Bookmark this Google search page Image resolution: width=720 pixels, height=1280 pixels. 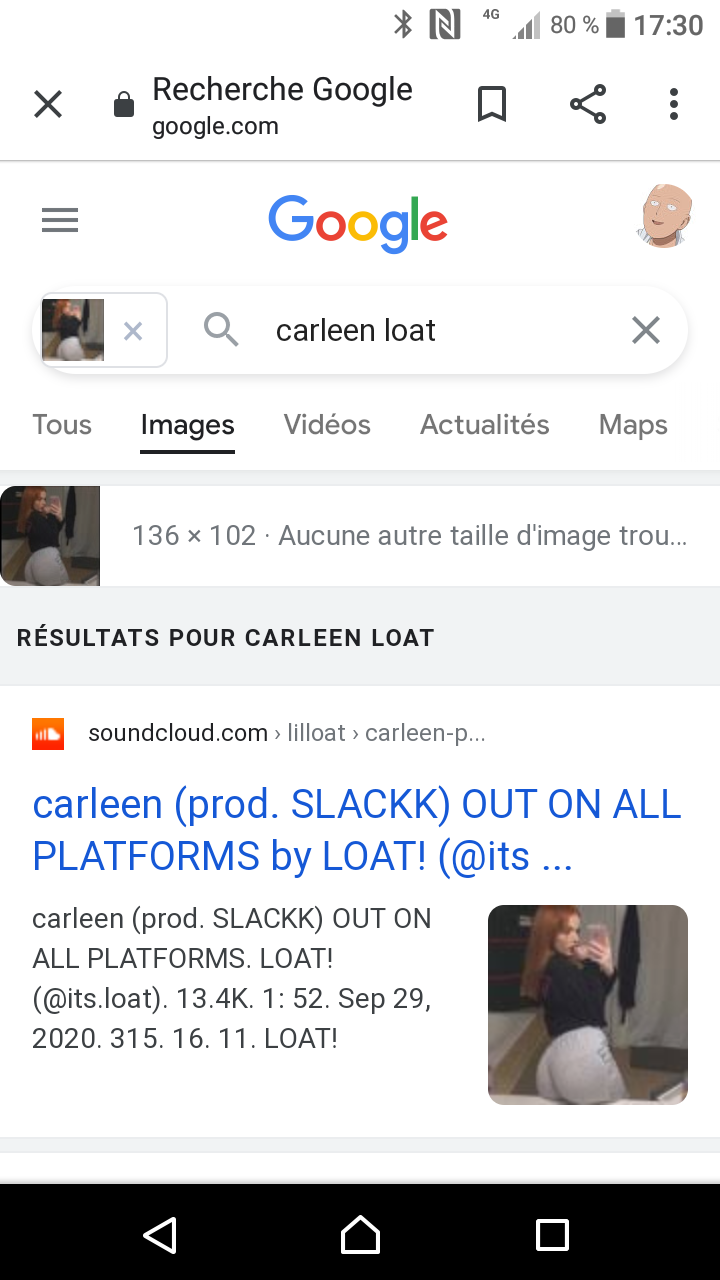[x=491, y=104]
